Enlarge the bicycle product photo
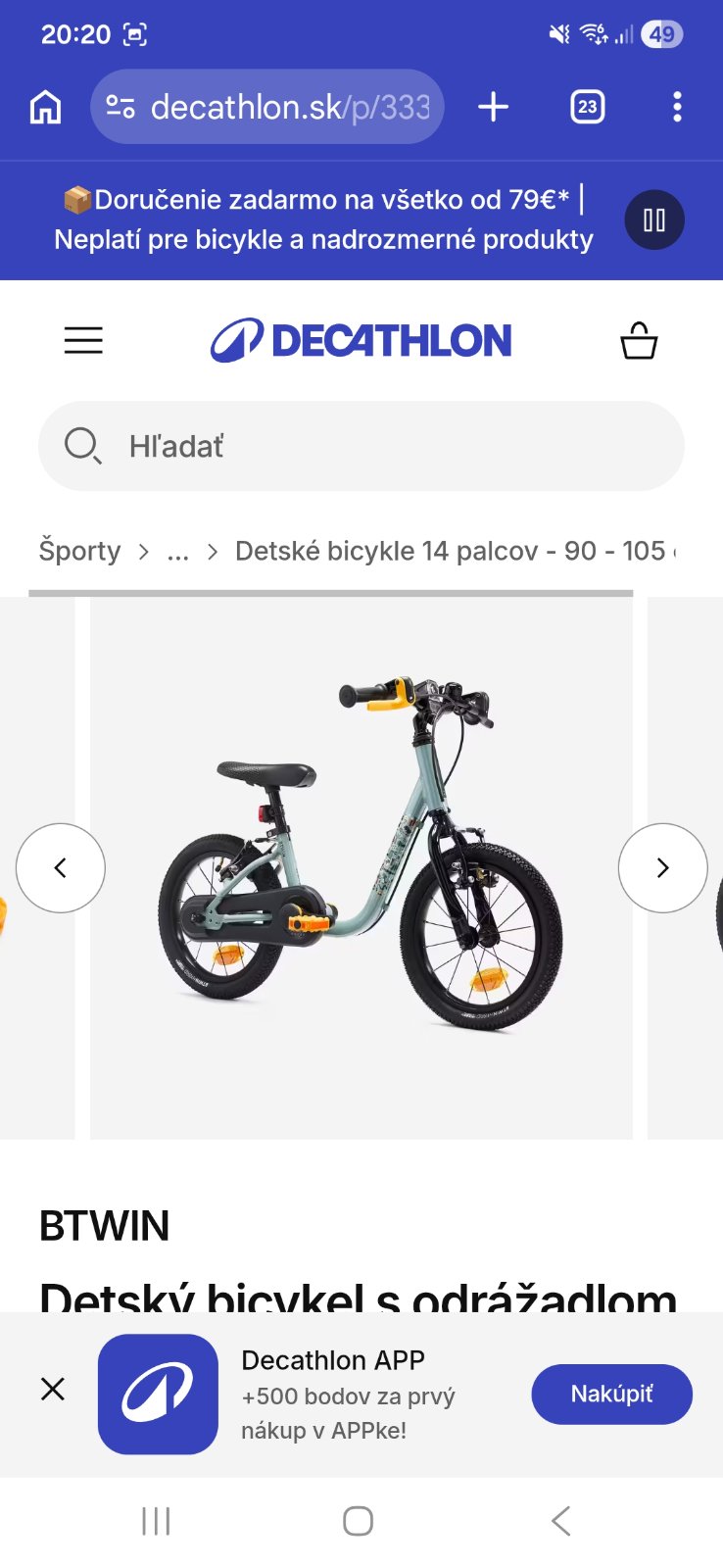The height and width of the screenshot is (1568, 723). tap(361, 853)
